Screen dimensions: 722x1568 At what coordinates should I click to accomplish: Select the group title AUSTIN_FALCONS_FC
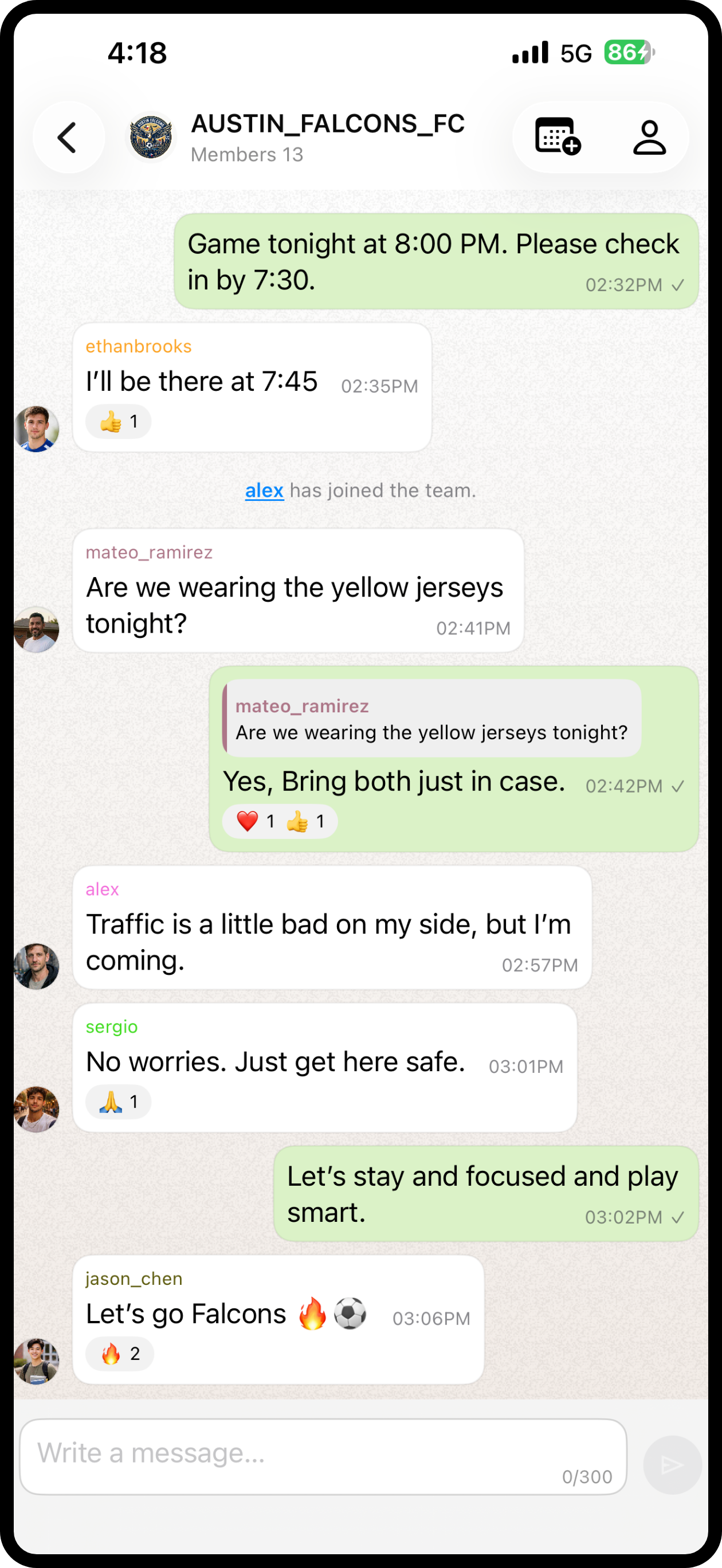[328, 124]
